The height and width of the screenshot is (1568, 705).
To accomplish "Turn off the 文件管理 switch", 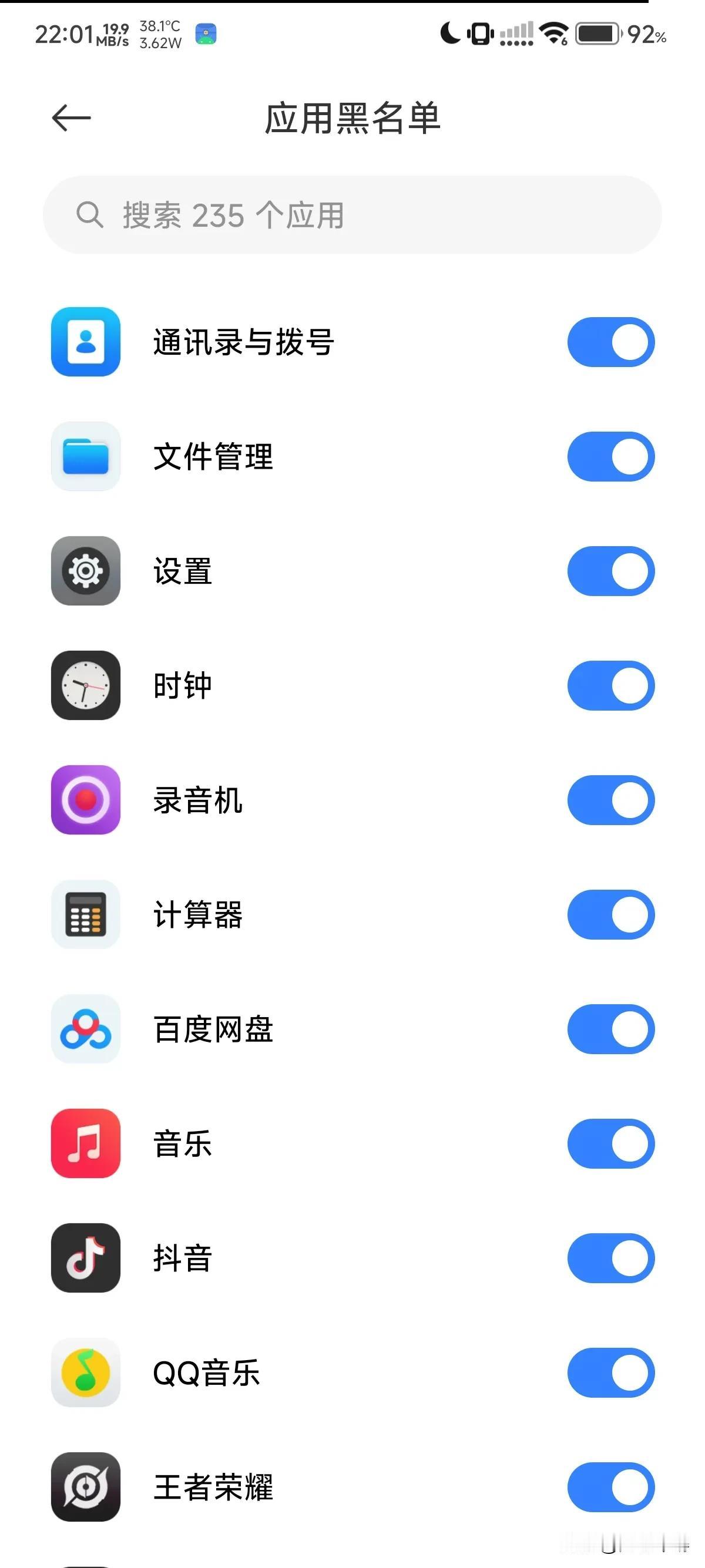I will 610,456.
